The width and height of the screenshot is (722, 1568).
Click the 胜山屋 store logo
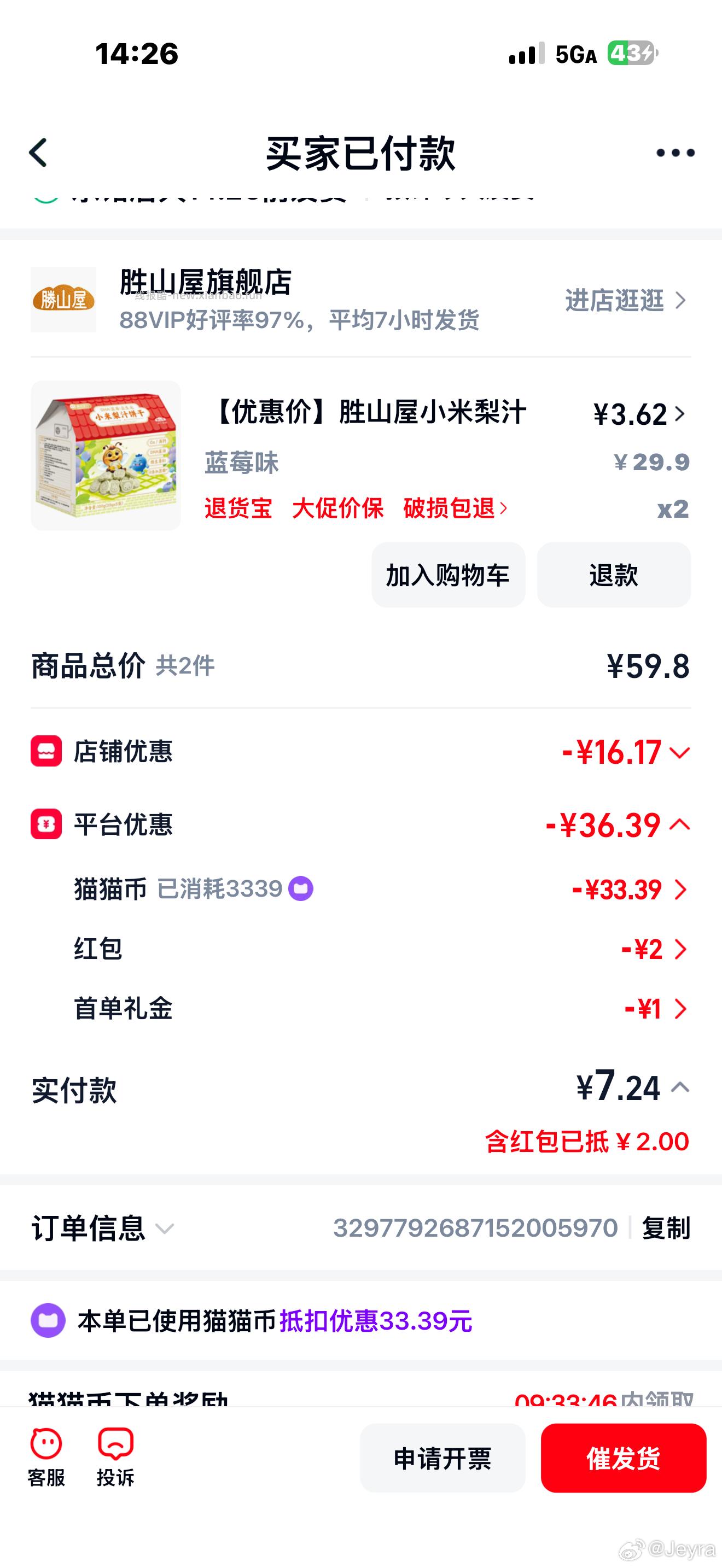click(65, 299)
